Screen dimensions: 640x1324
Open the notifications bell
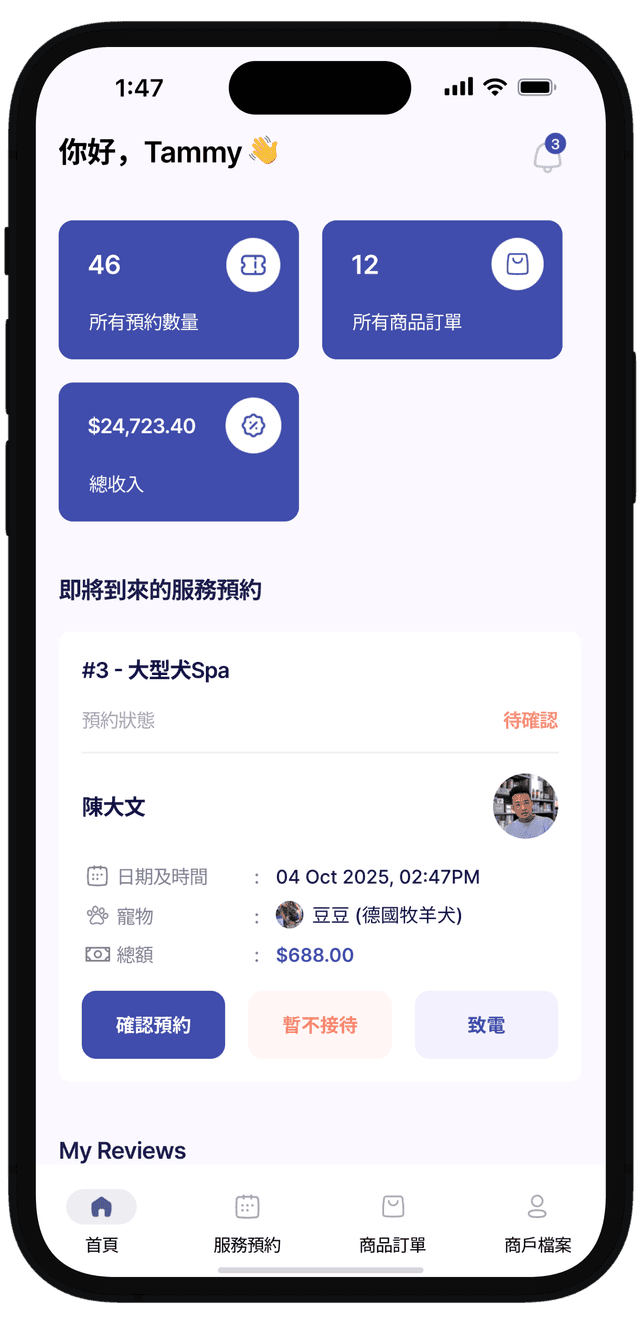click(546, 156)
